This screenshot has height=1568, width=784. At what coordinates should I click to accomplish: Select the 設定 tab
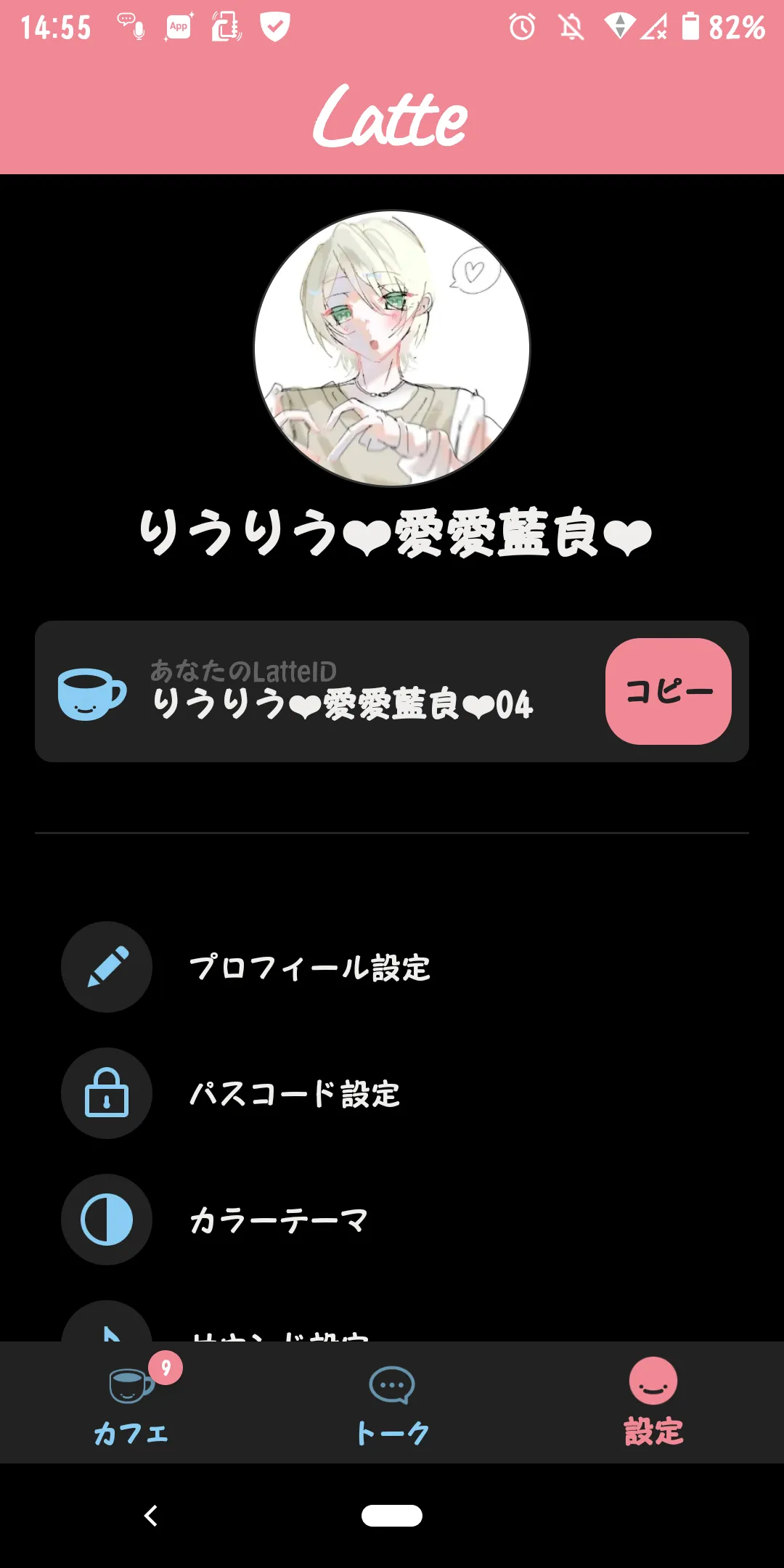pos(653,1402)
